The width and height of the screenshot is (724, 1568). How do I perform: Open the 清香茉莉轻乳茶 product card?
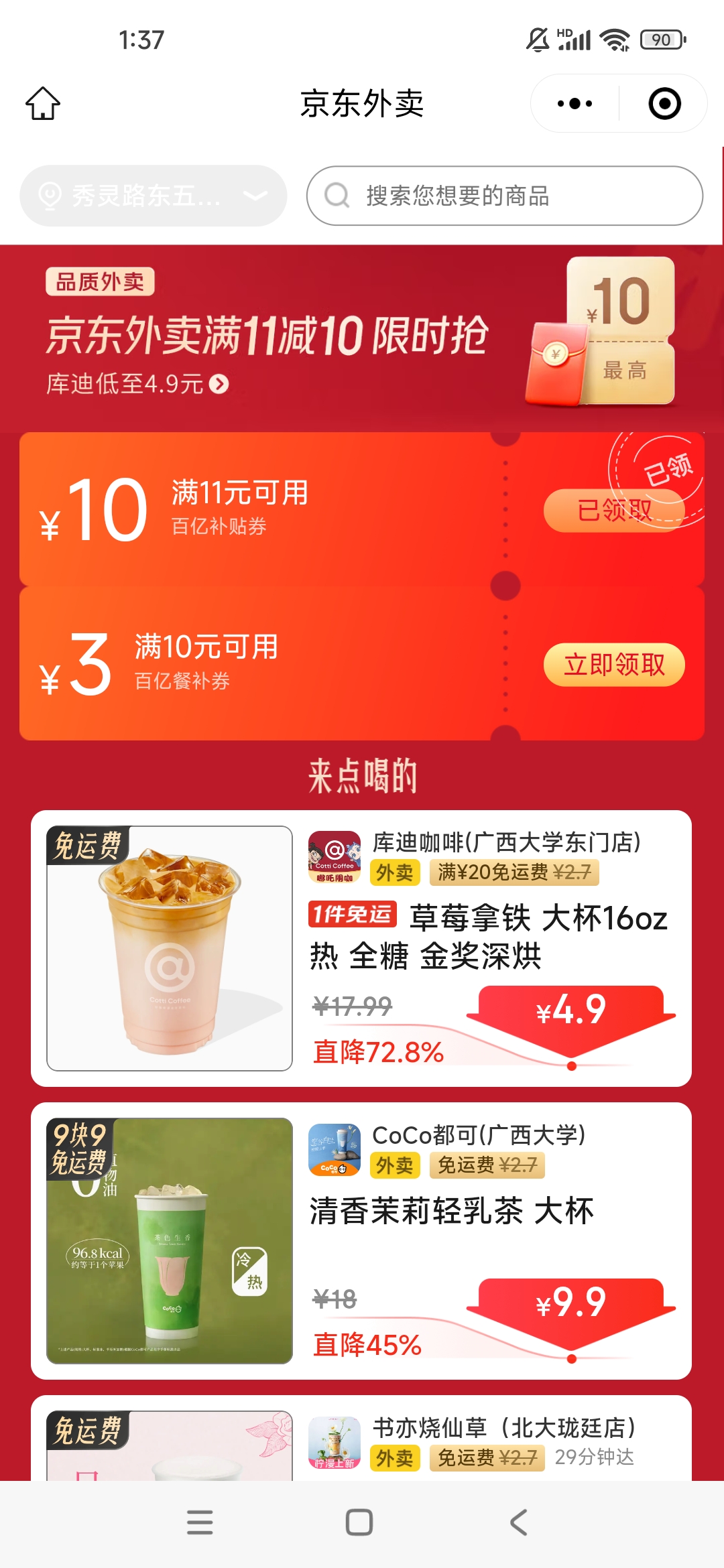[x=361, y=1241]
